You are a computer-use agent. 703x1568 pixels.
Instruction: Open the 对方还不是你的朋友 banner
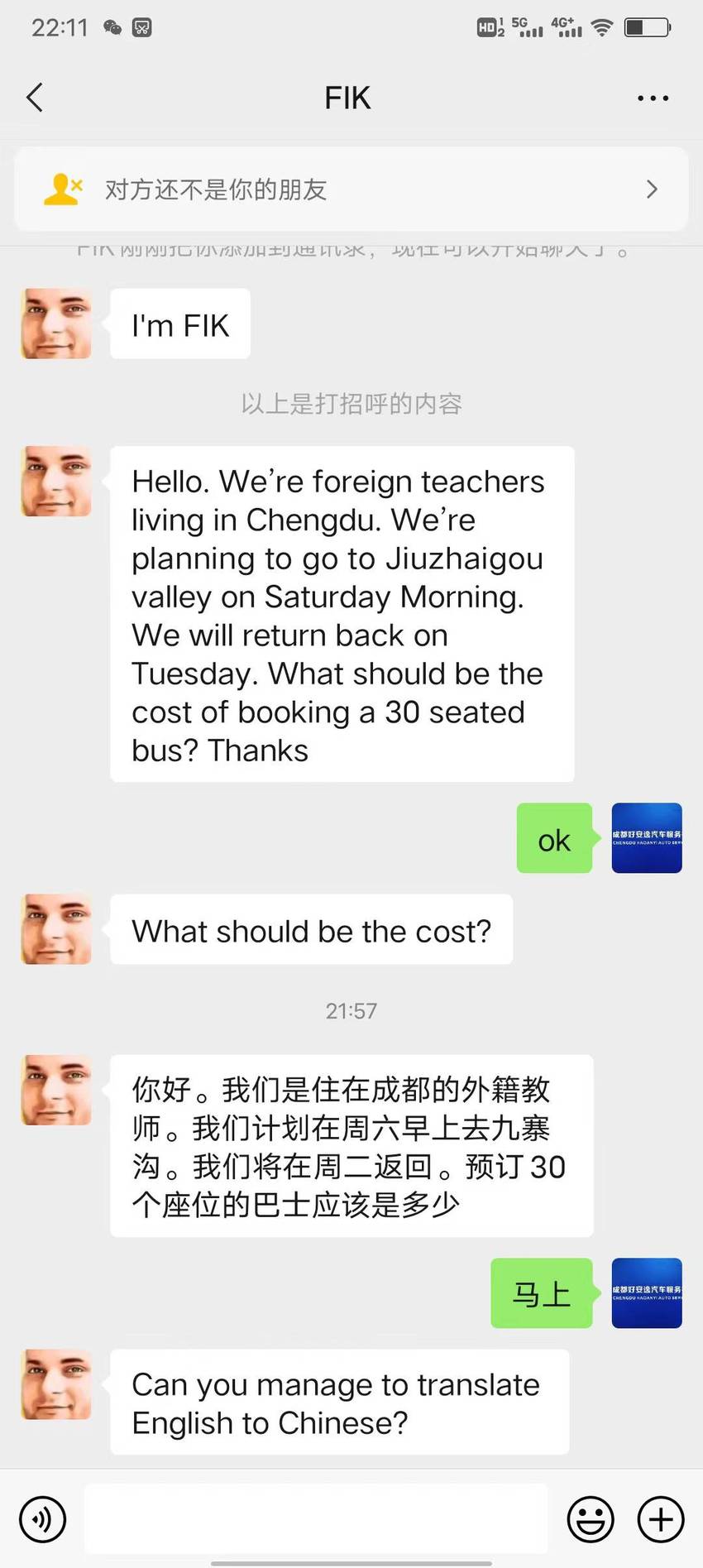351,189
